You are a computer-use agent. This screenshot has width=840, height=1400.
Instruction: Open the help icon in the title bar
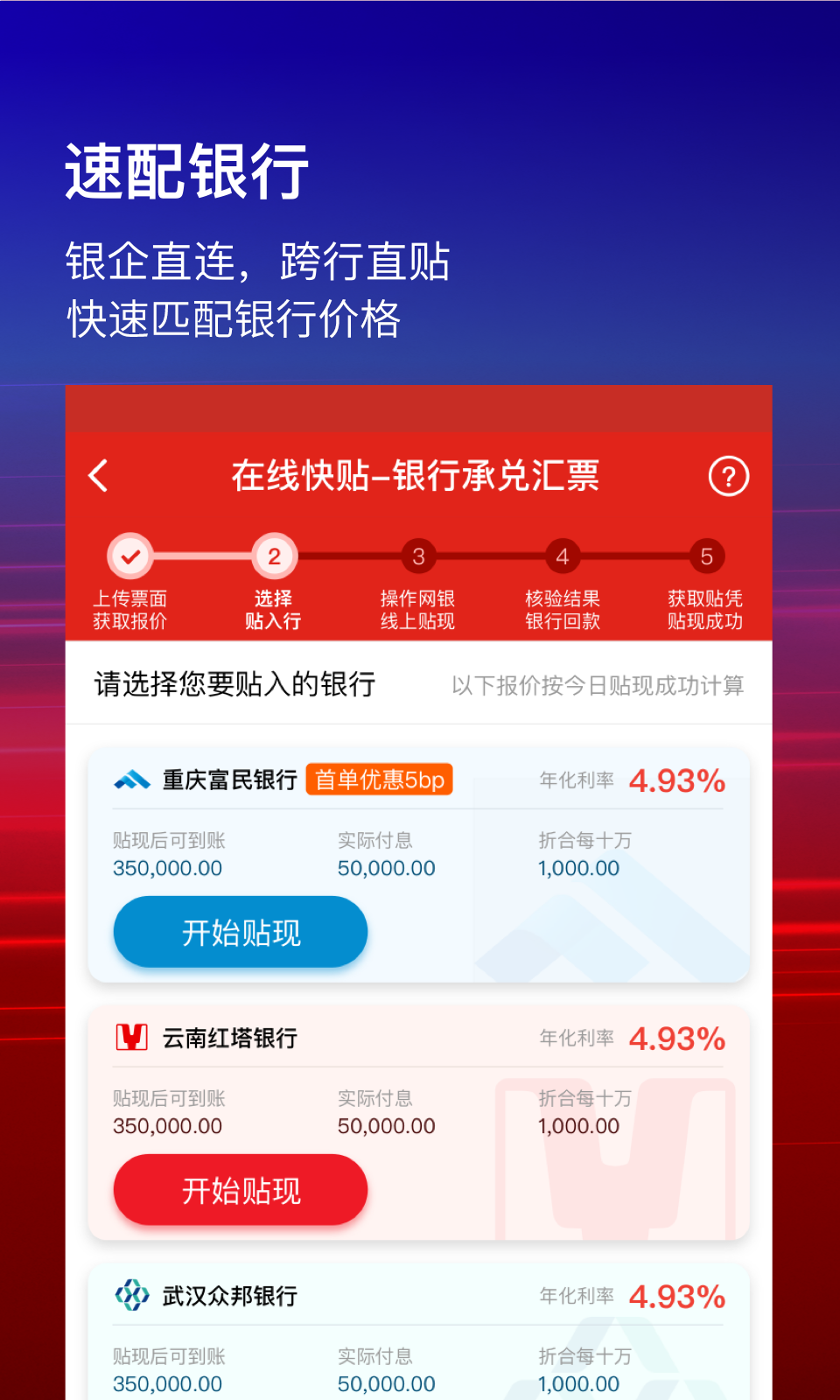click(x=729, y=476)
